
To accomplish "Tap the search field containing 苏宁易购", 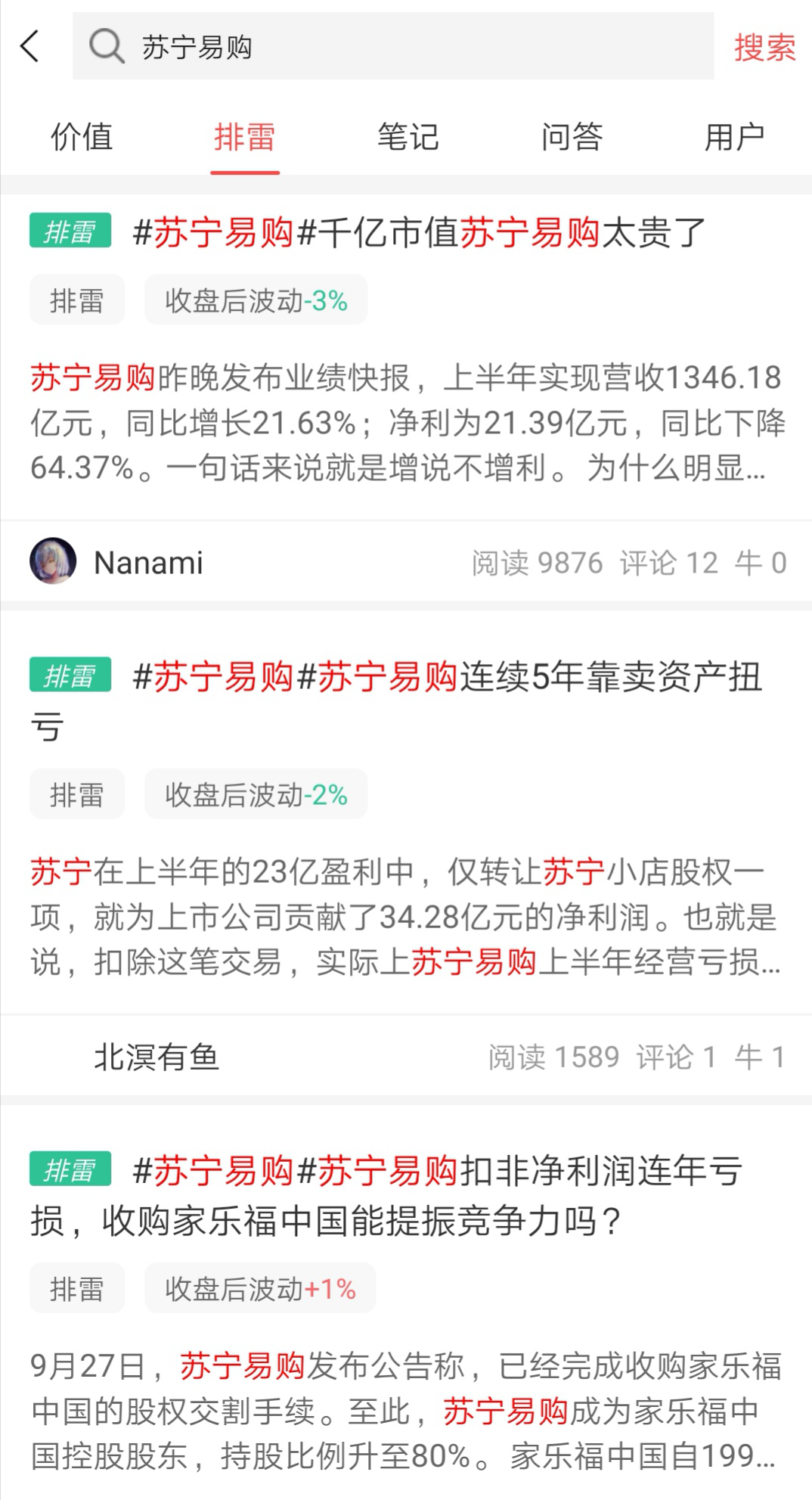I will pos(393,46).
